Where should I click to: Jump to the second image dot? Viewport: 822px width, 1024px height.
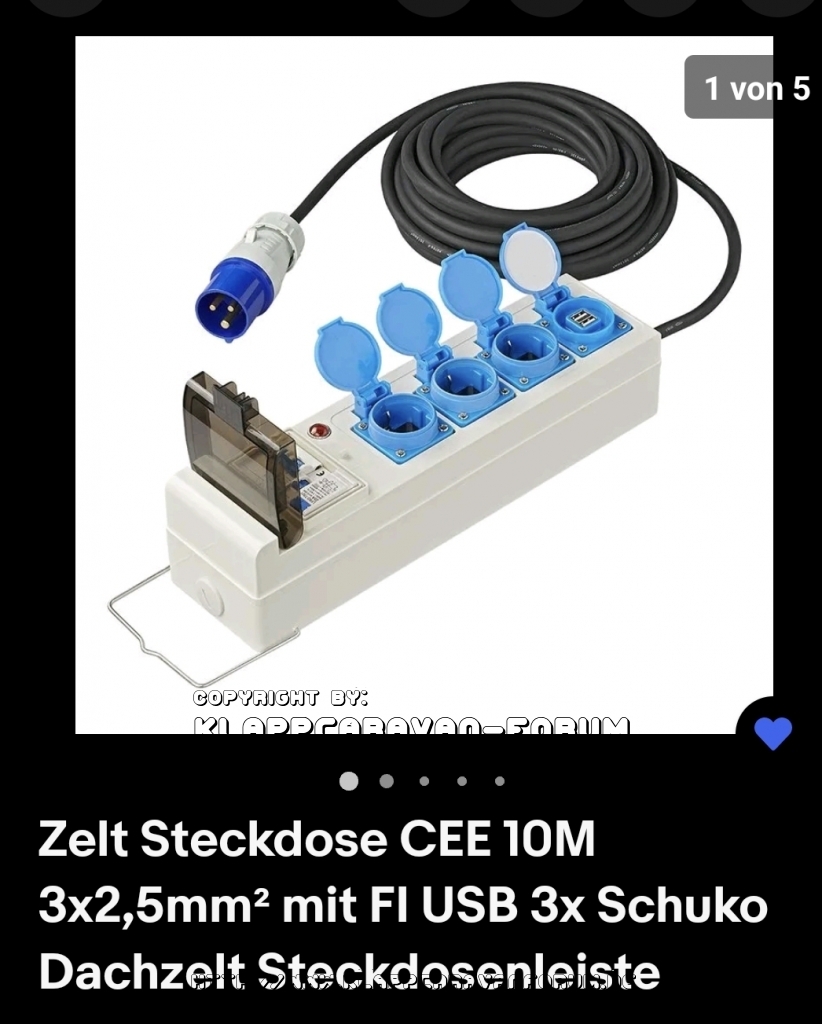point(387,781)
